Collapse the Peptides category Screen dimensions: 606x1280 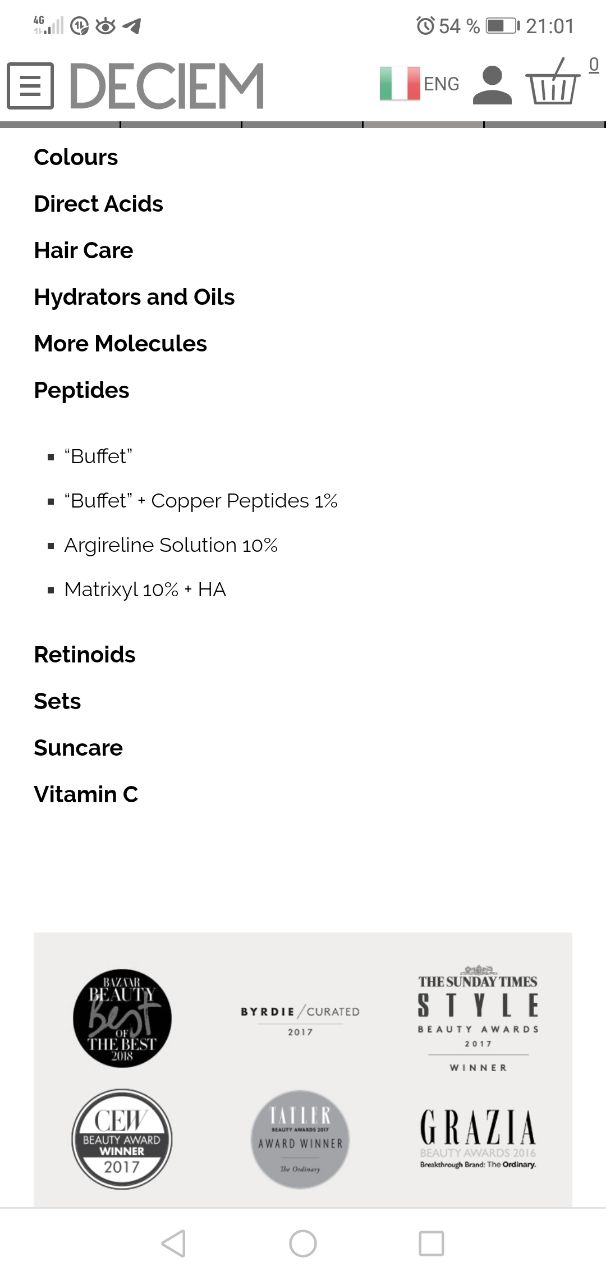(81, 390)
